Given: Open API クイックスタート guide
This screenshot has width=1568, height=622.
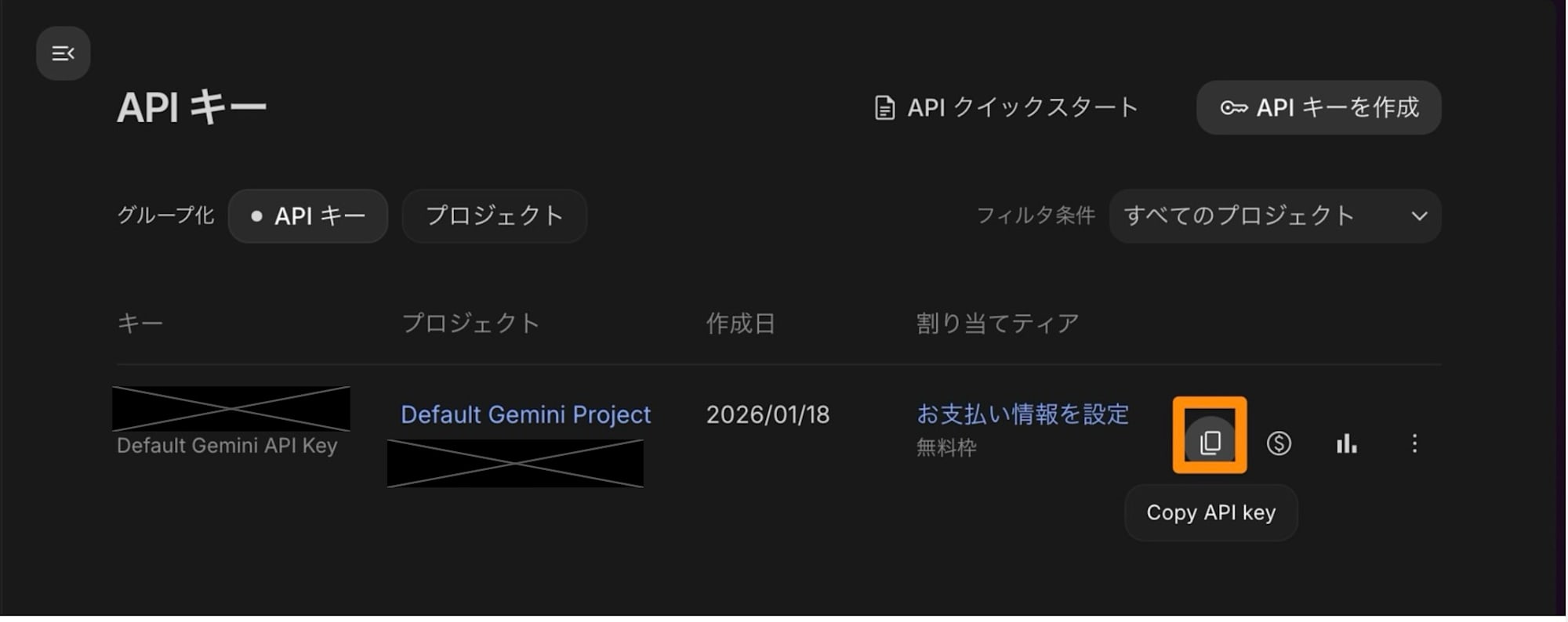Looking at the screenshot, I should 1006,107.
